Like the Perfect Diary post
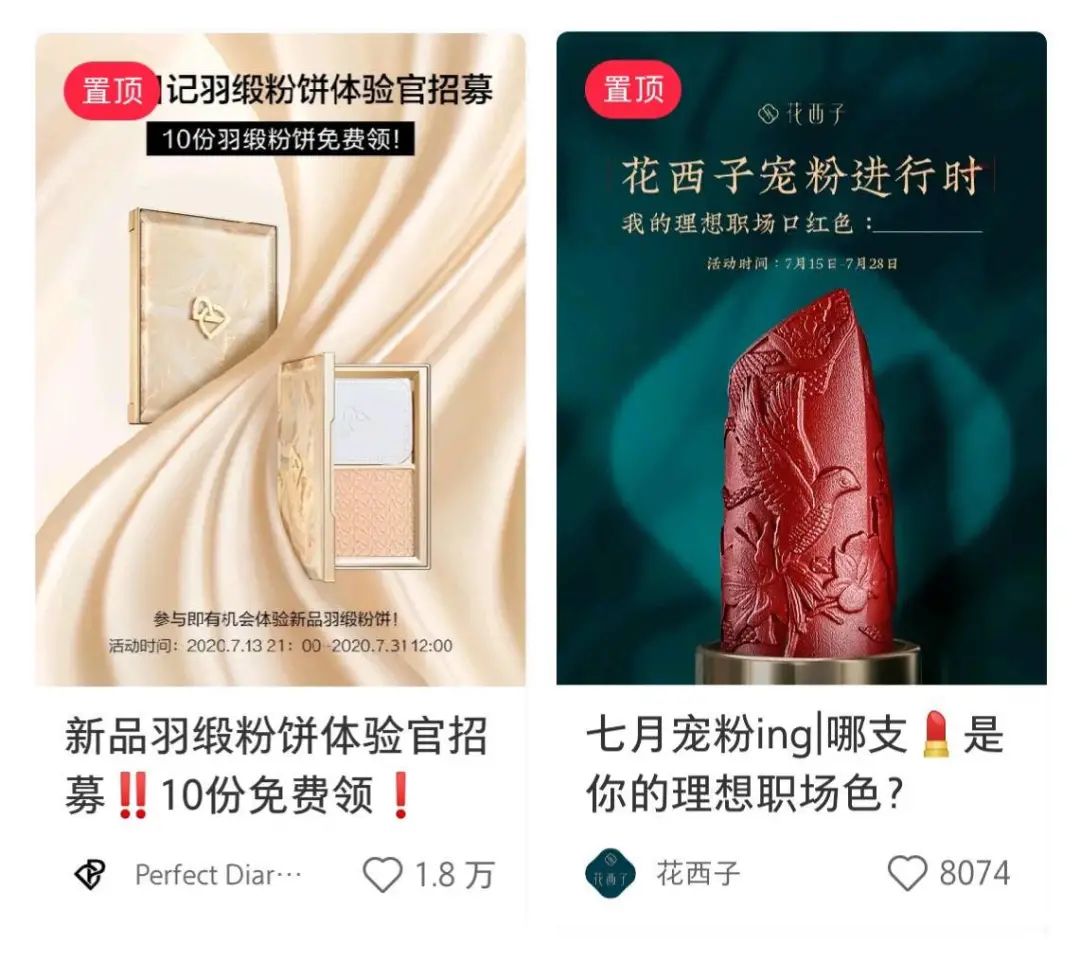This screenshot has width=1080, height=962. (x=382, y=875)
